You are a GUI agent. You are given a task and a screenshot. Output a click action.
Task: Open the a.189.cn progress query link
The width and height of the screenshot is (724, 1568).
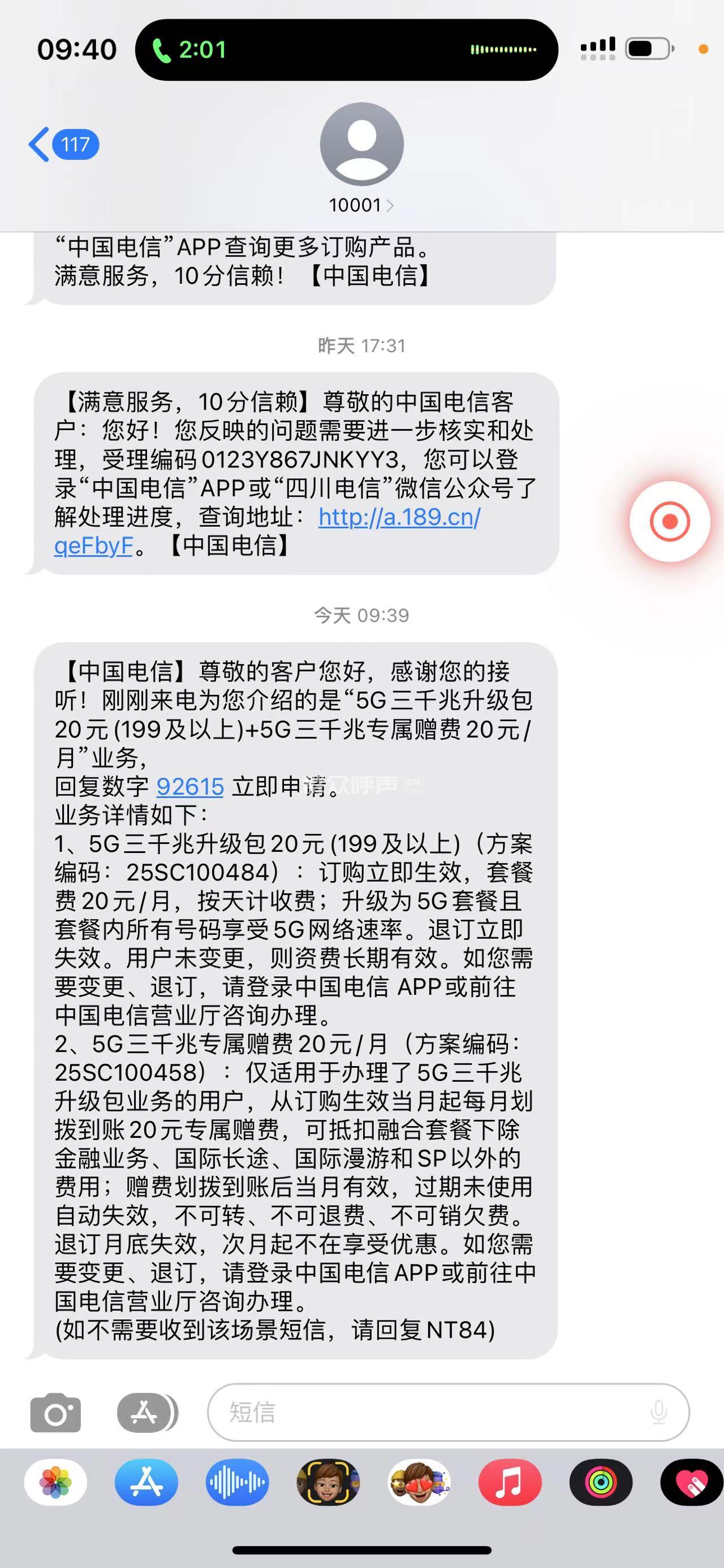tap(399, 517)
